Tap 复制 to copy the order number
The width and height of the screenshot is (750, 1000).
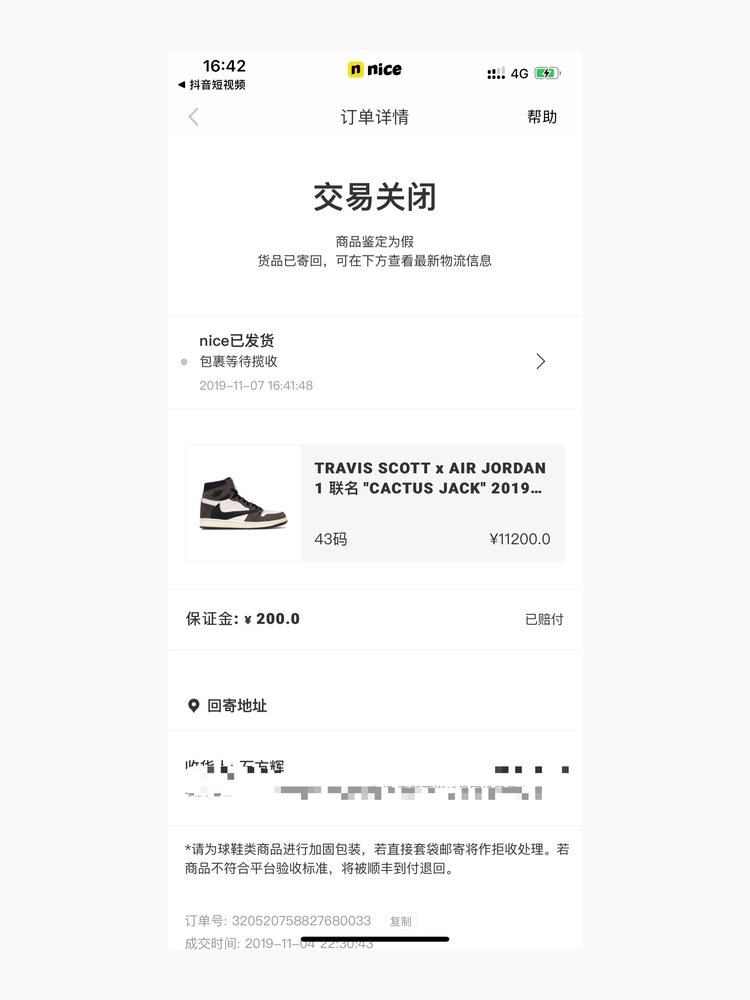point(400,921)
